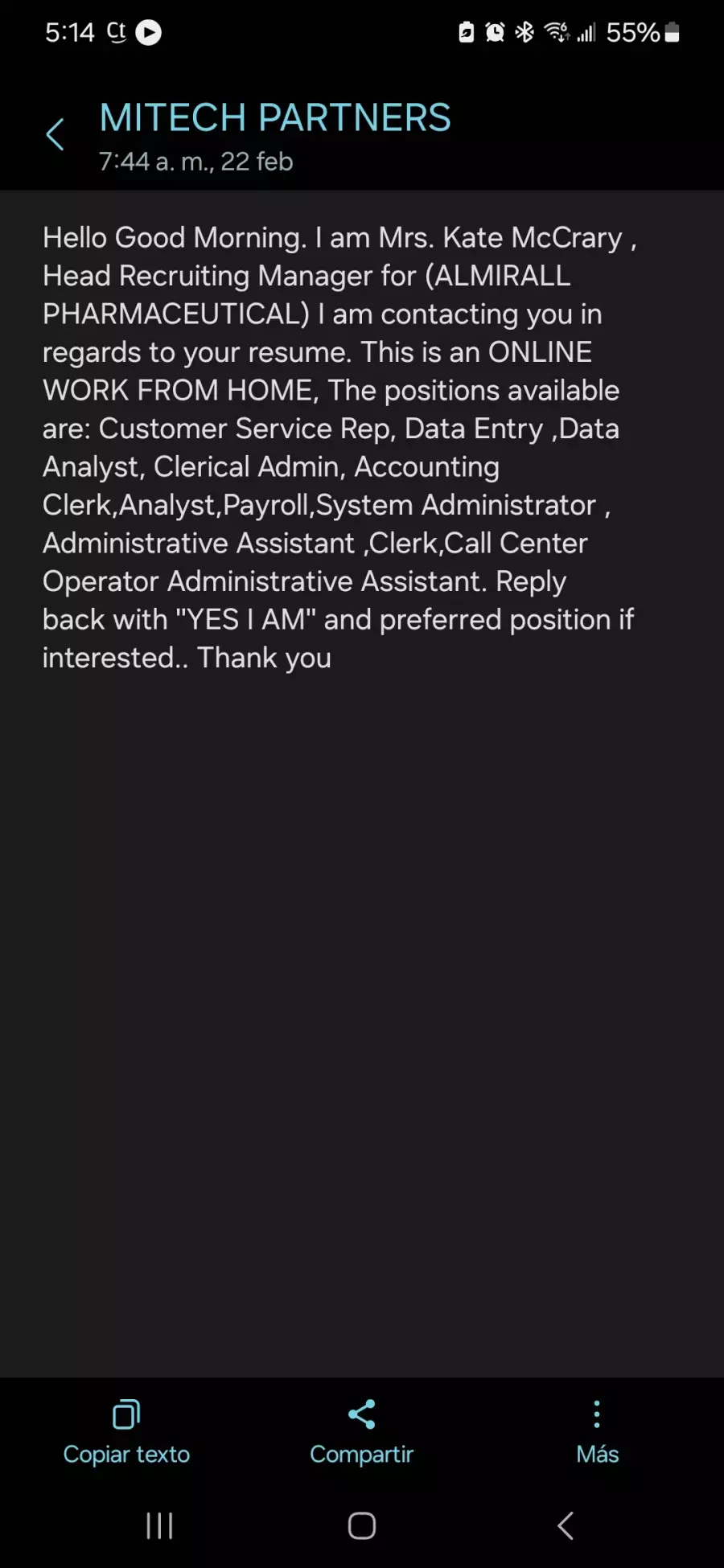Go to the phone home screen

[x=362, y=1525]
